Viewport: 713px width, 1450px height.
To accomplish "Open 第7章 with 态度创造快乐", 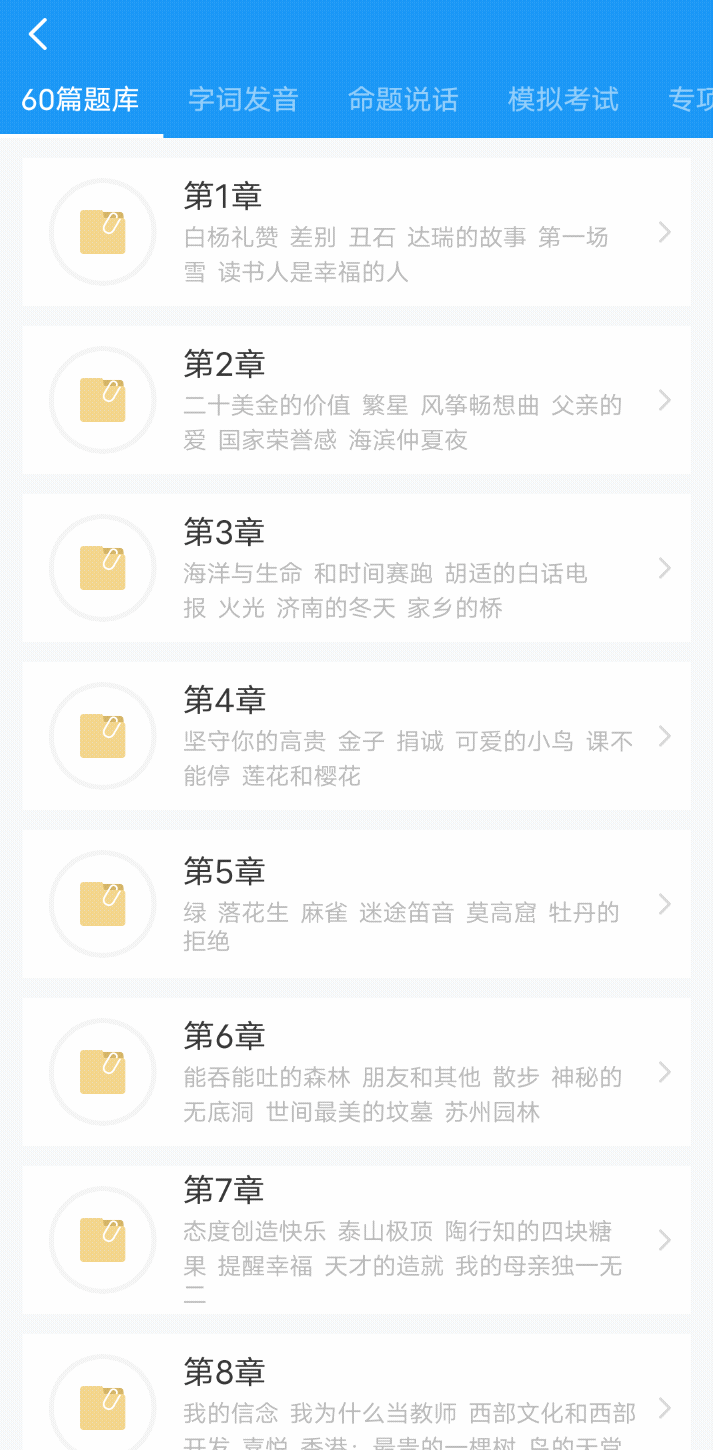I will 356,1240.
